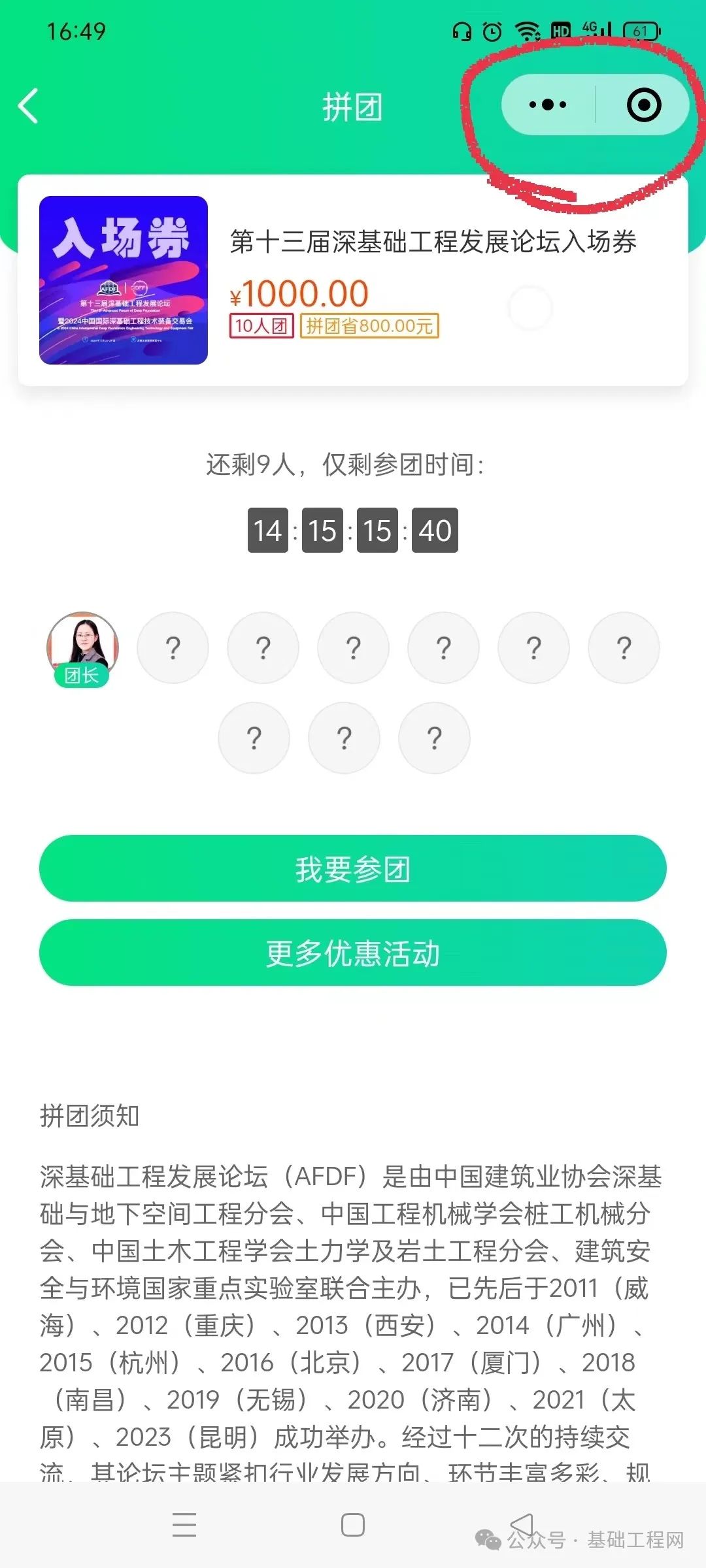Tap the 我要参团 button
706x1568 pixels.
click(353, 868)
